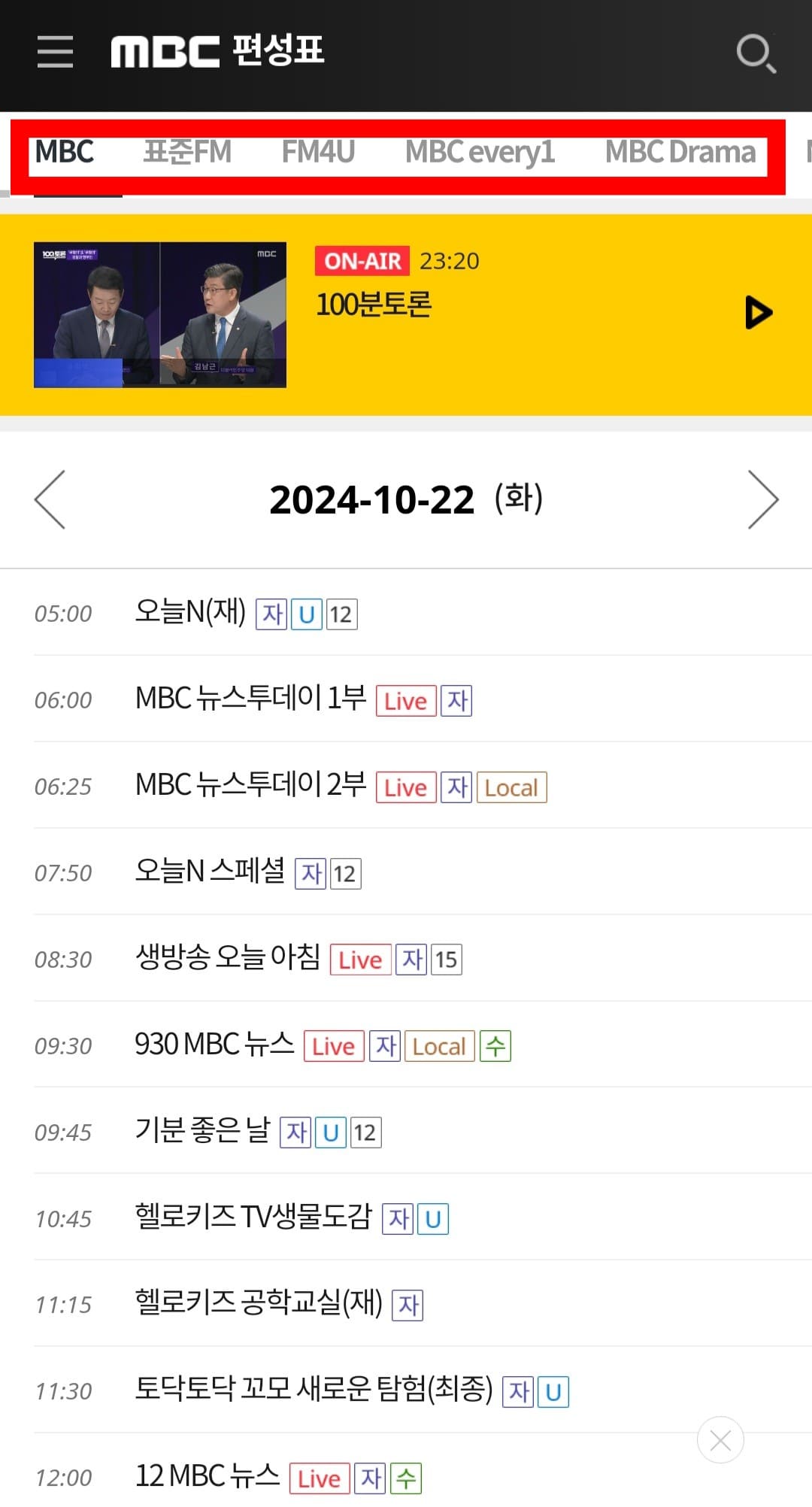Select the MBC 뉴스투데이 1부 listing
Screen dimensions: 812x1507
(x=250, y=698)
